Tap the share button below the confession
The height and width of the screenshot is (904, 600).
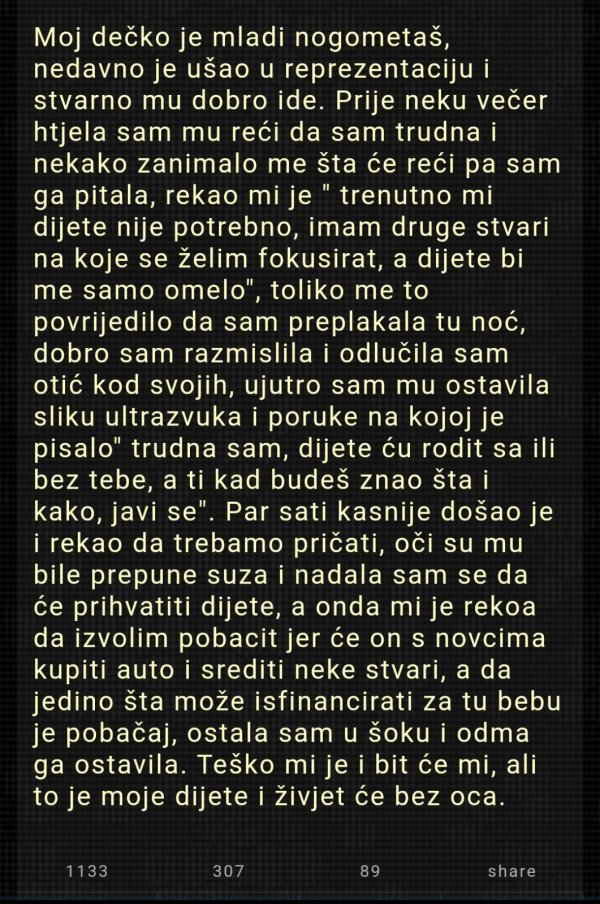(x=512, y=871)
